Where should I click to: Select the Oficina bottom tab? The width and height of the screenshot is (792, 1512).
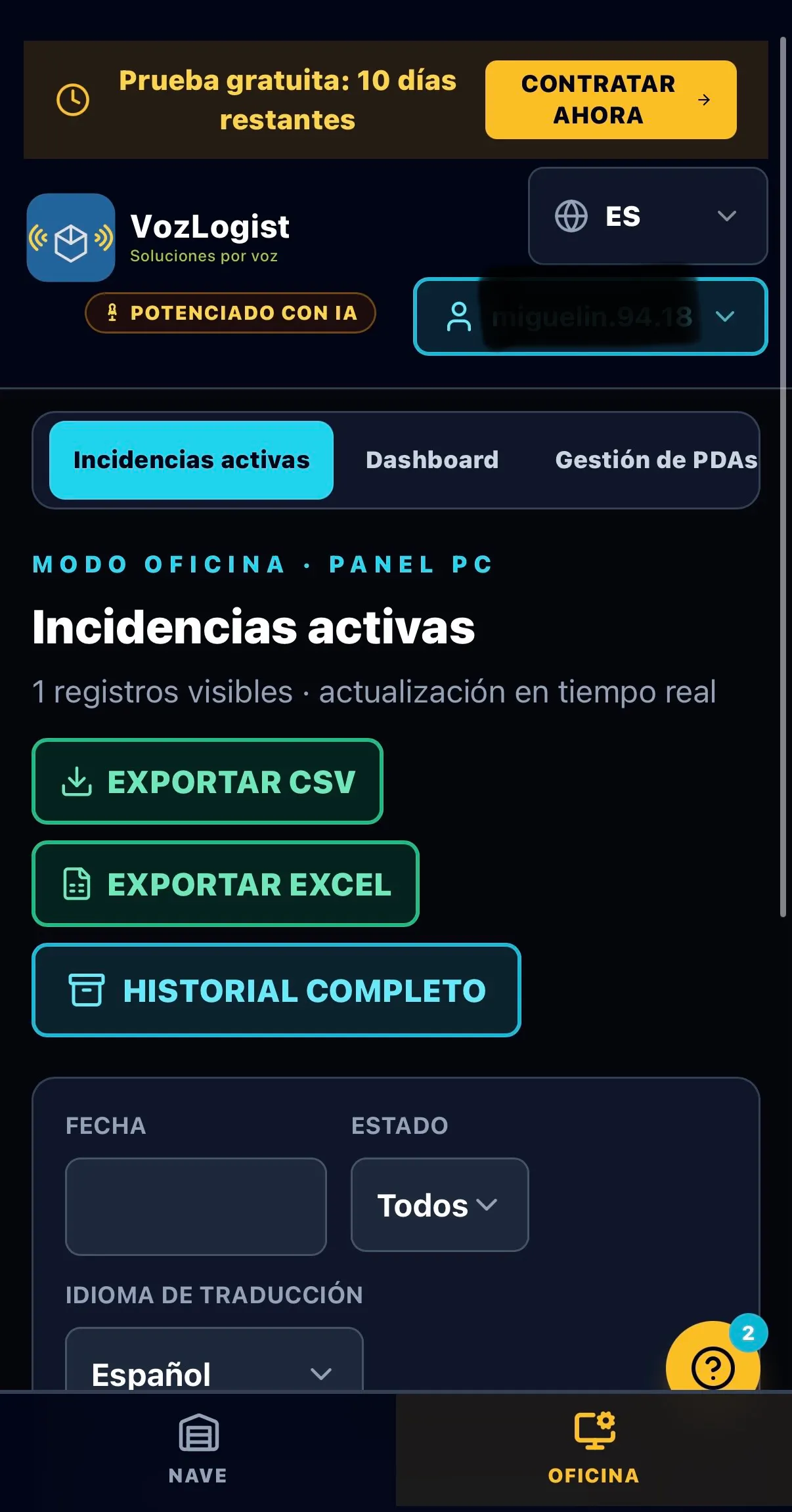pyautogui.click(x=594, y=1450)
